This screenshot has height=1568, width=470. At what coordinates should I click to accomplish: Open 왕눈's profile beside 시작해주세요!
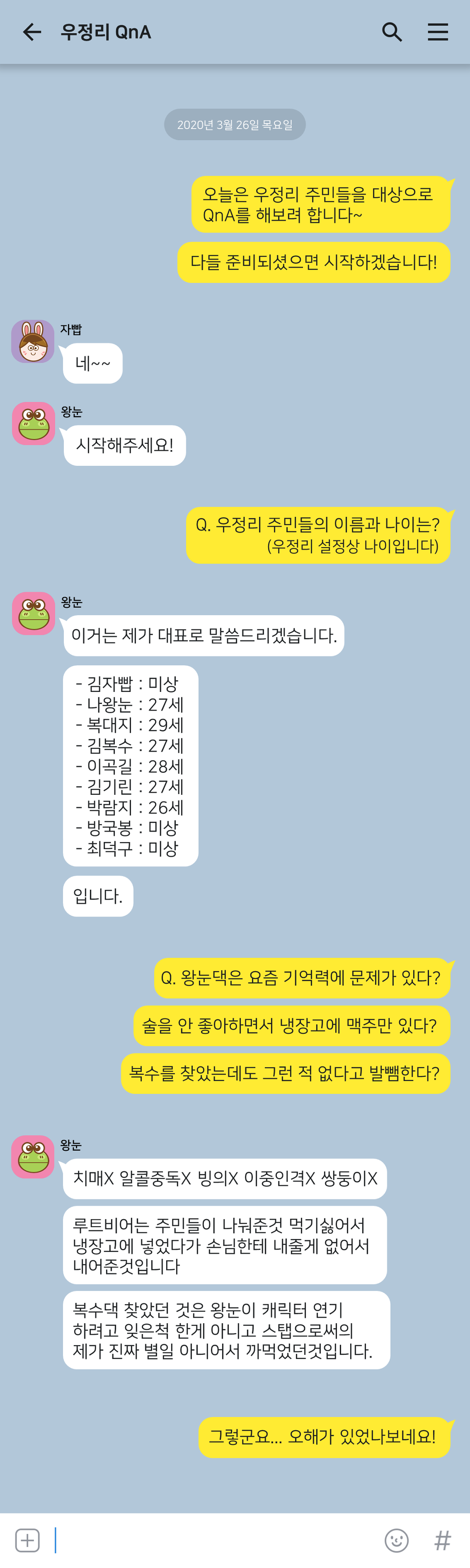point(34,423)
